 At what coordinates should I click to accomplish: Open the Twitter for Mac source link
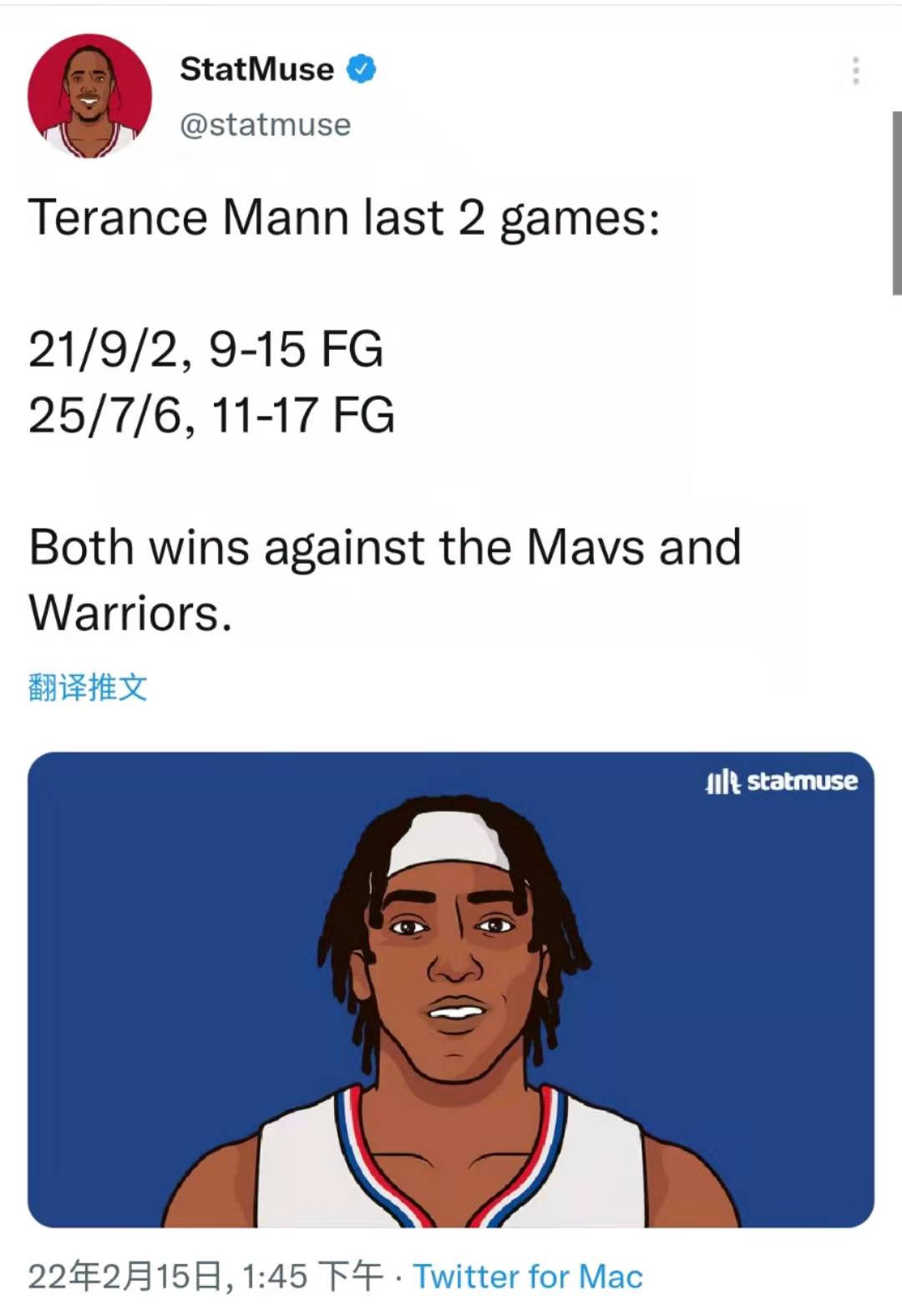[528, 1276]
